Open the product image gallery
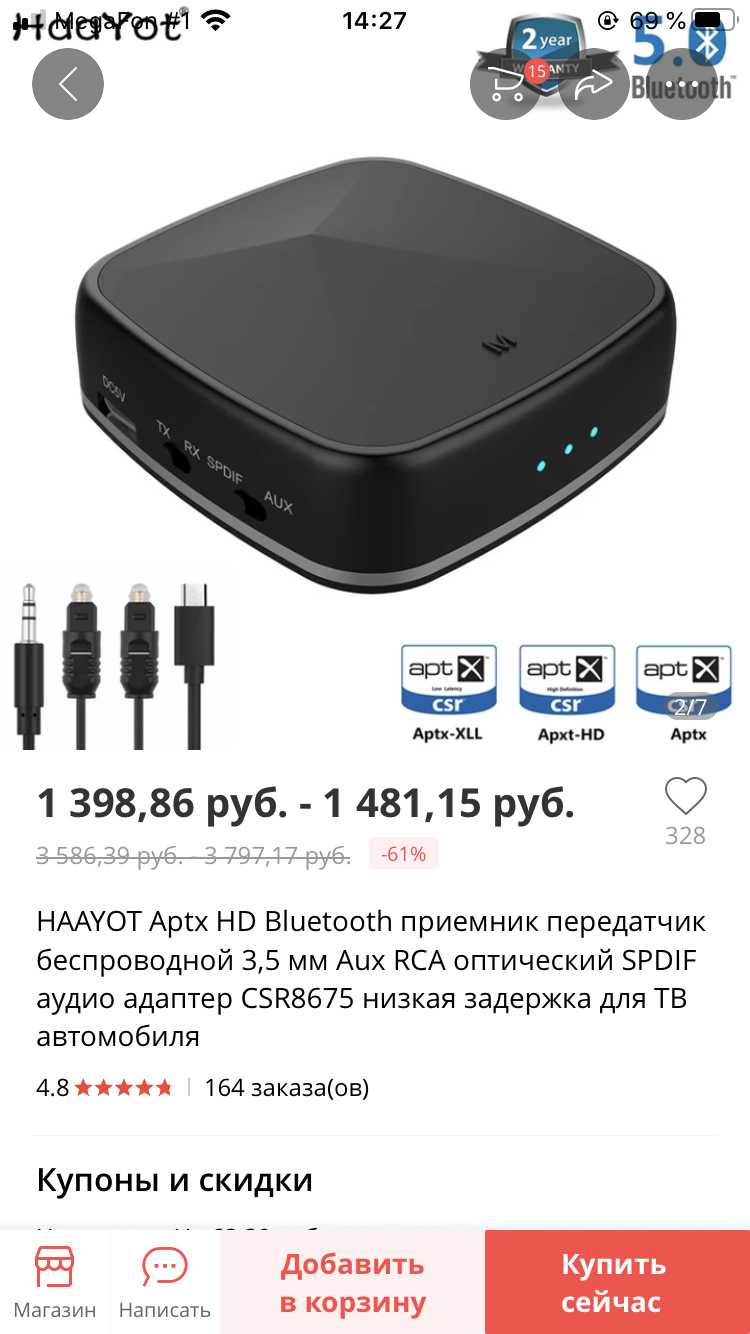The image size is (750, 1334). 375,400
